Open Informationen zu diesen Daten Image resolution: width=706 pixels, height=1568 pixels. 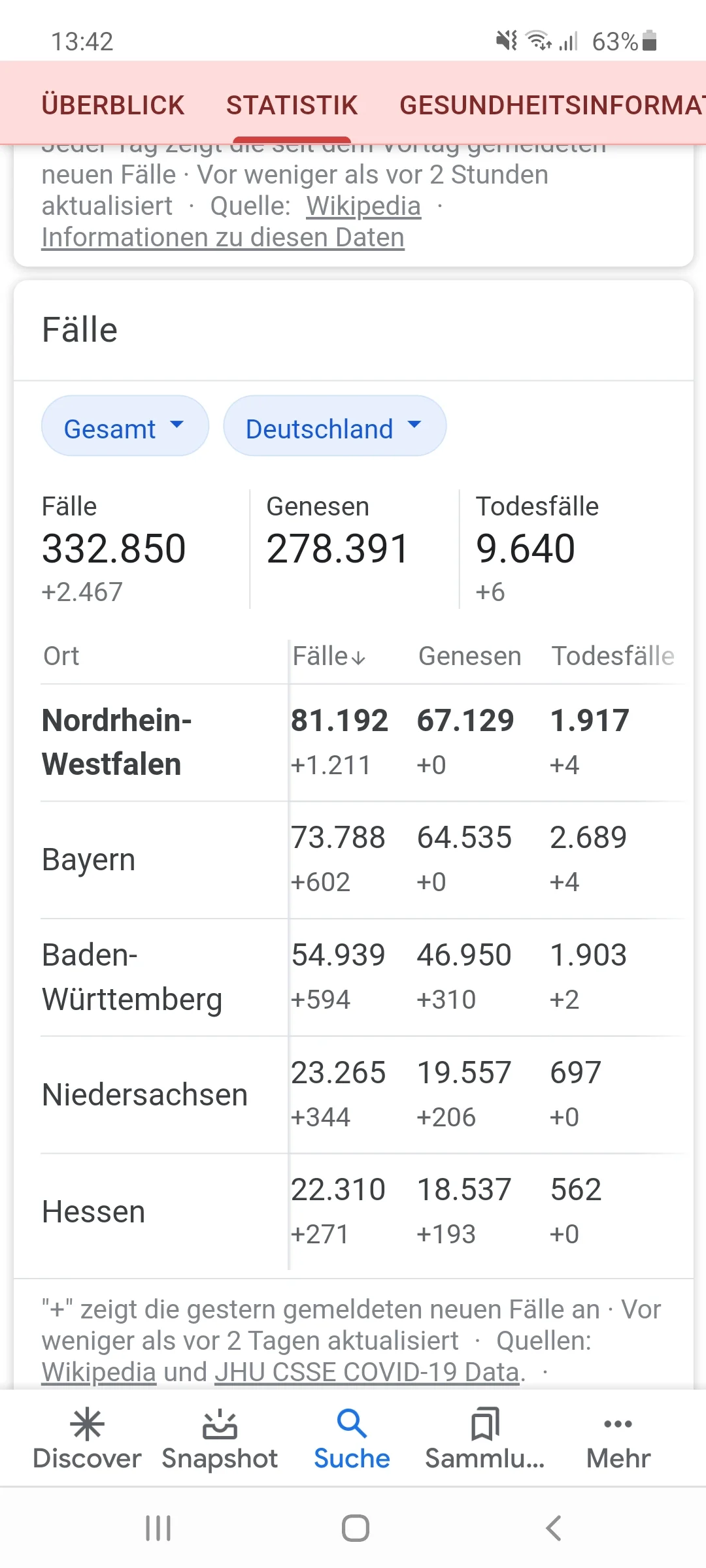(x=222, y=237)
